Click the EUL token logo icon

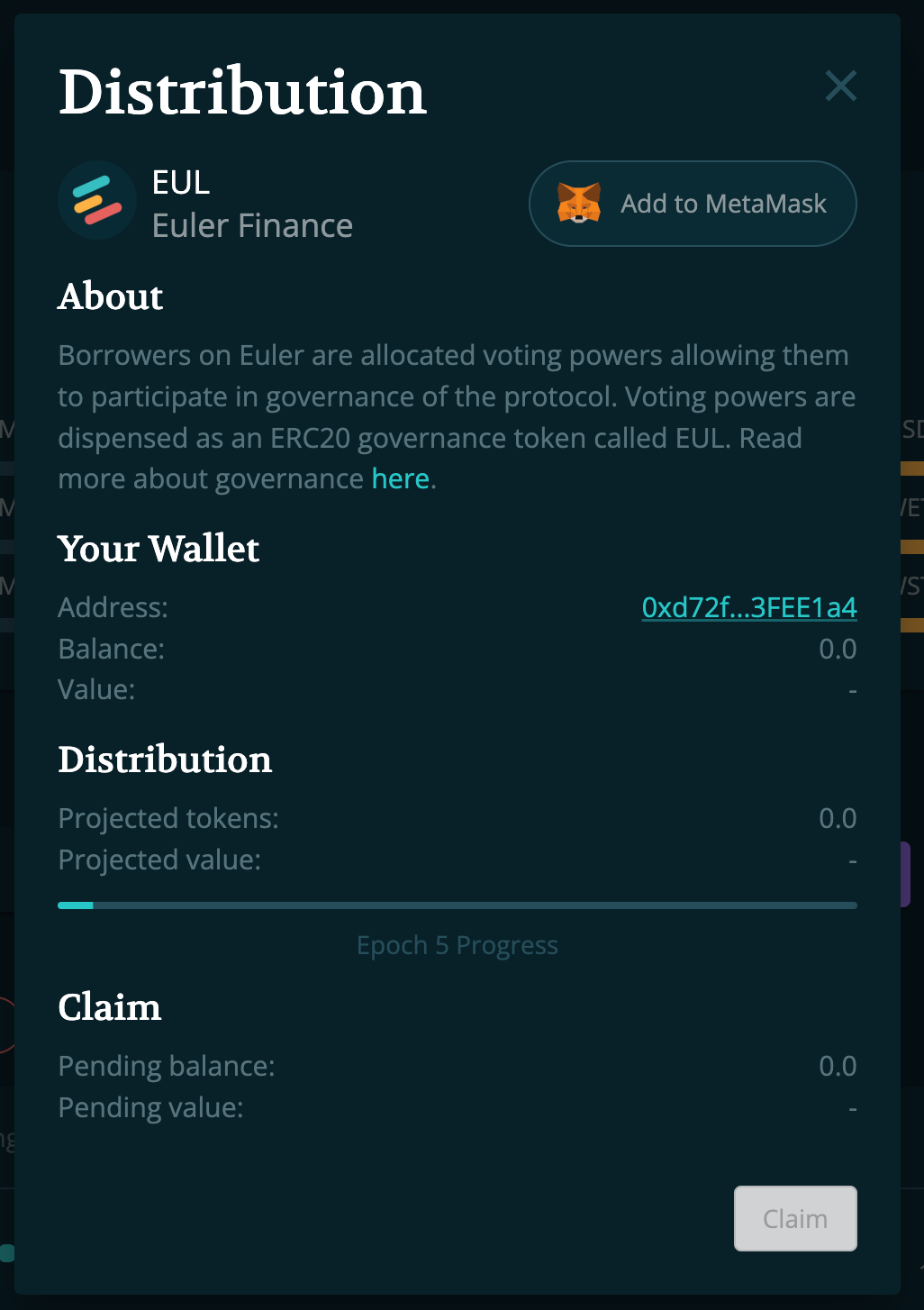tap(97, 201)
